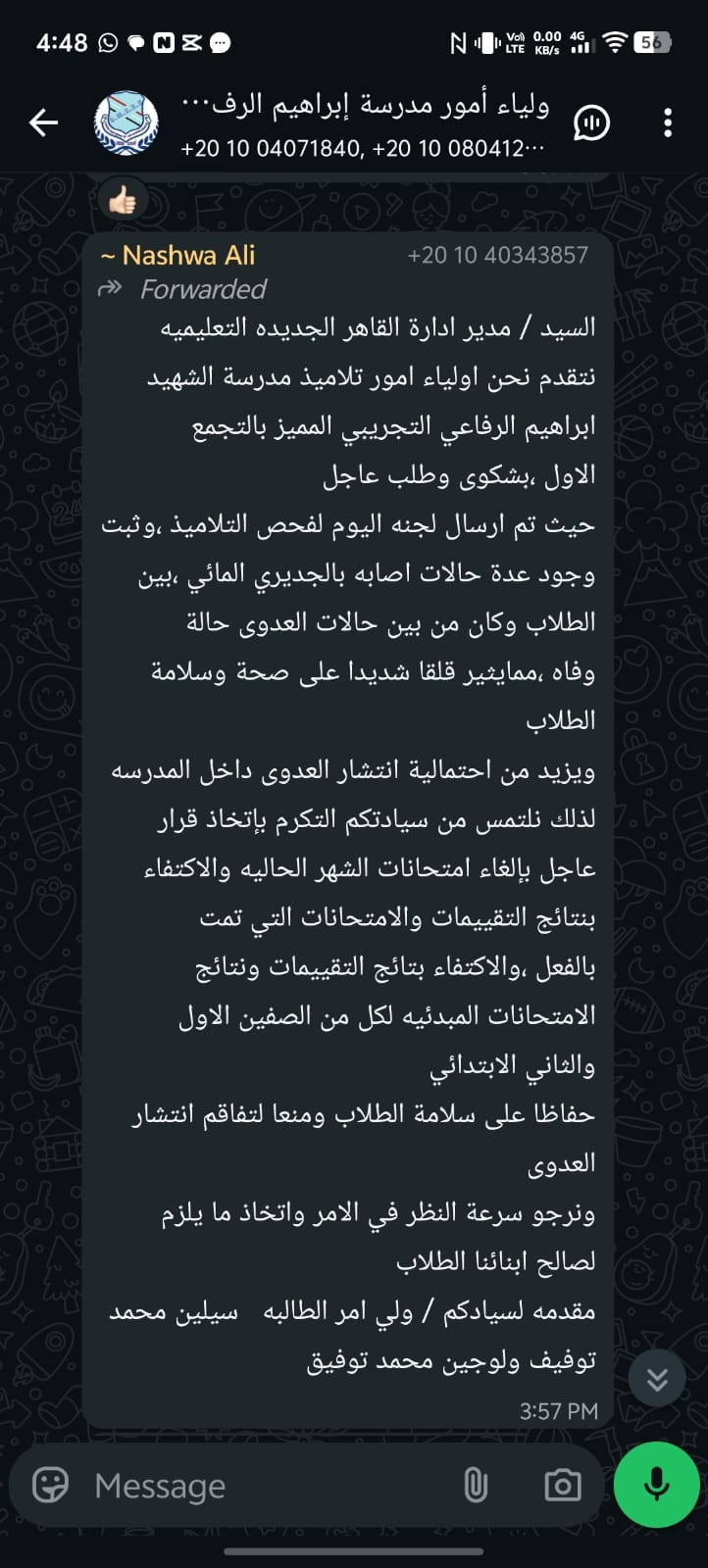Go back to the chat list
Viewport: 708px width, 1568px height.
(43, 122)
